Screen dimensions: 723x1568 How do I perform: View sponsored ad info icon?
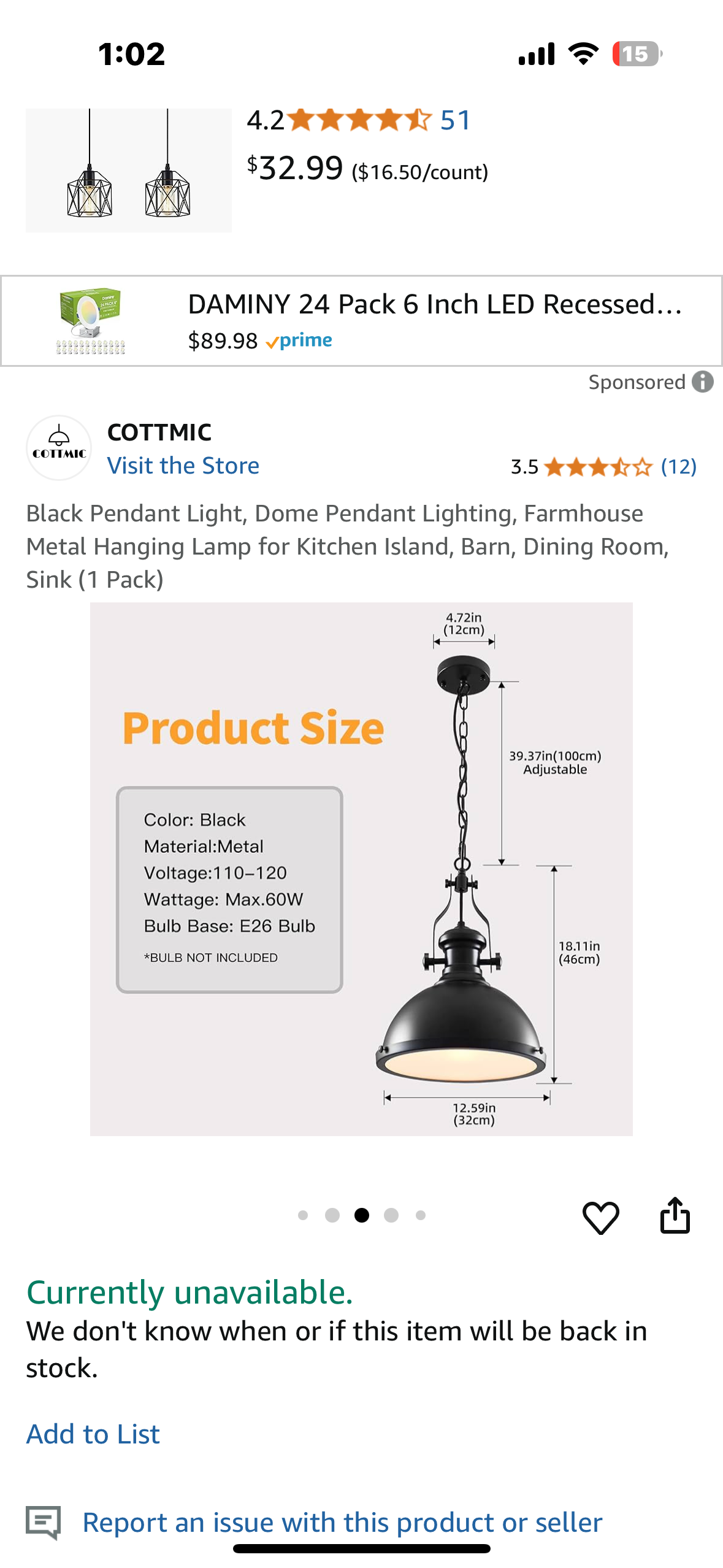tap(703, 382)
